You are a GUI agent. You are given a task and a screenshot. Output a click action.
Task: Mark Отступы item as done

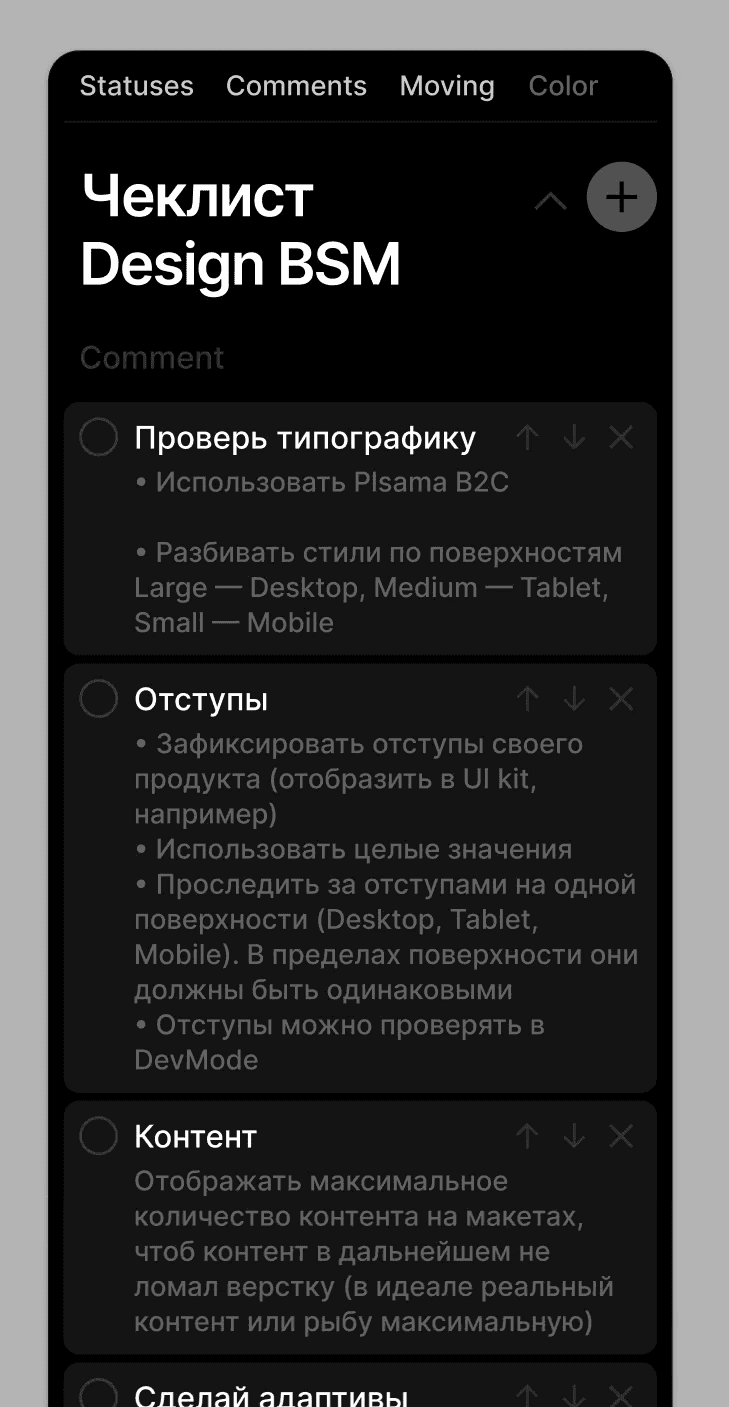98,699
